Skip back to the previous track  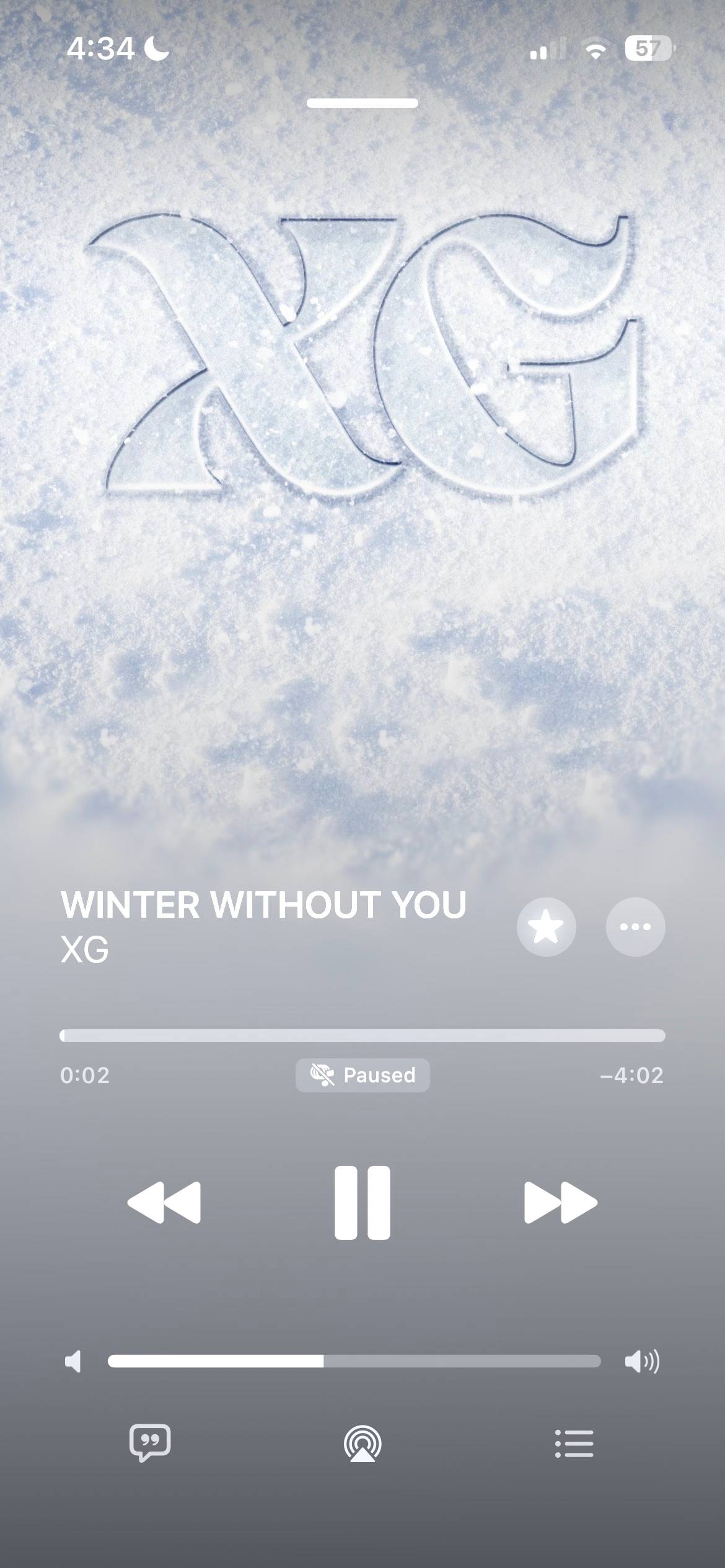164,1203
